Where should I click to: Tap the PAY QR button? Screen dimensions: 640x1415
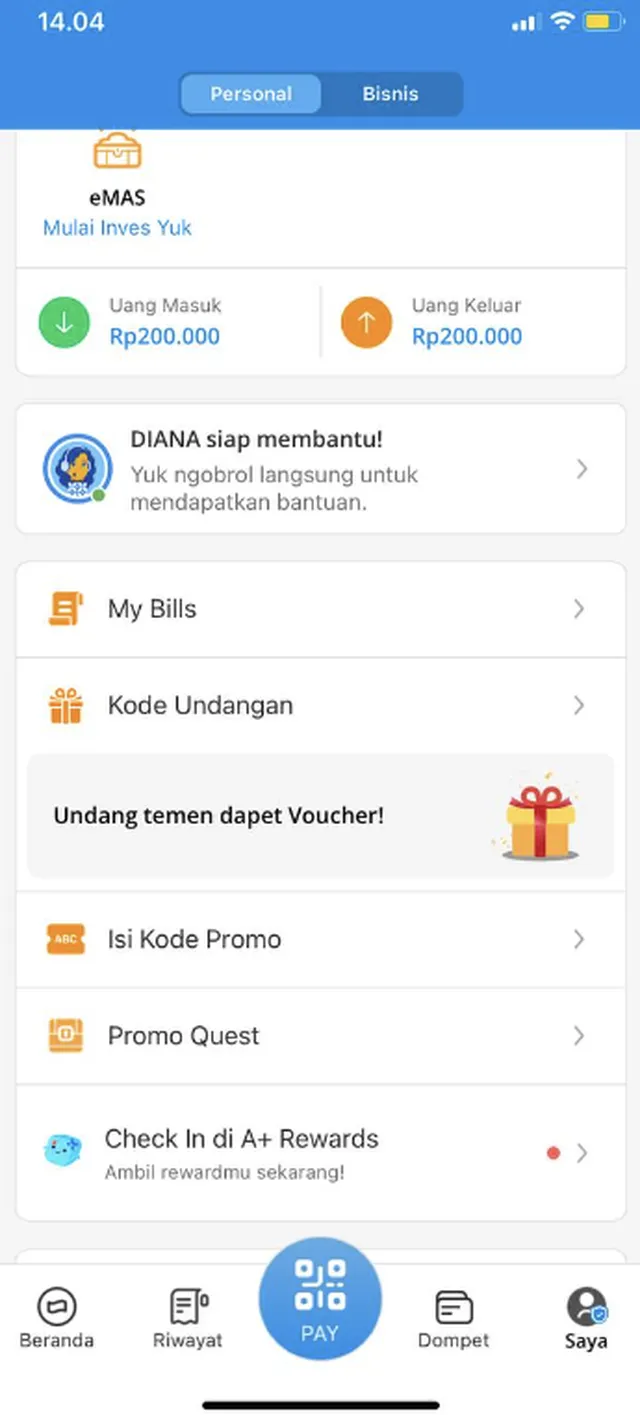(x=320, y=1298)
